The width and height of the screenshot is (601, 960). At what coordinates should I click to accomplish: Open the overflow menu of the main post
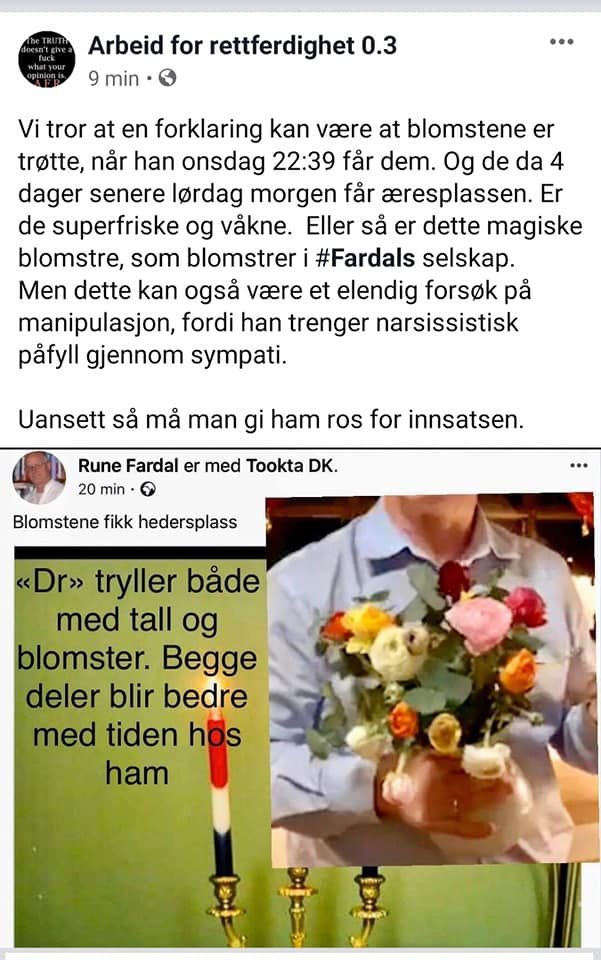562,43
